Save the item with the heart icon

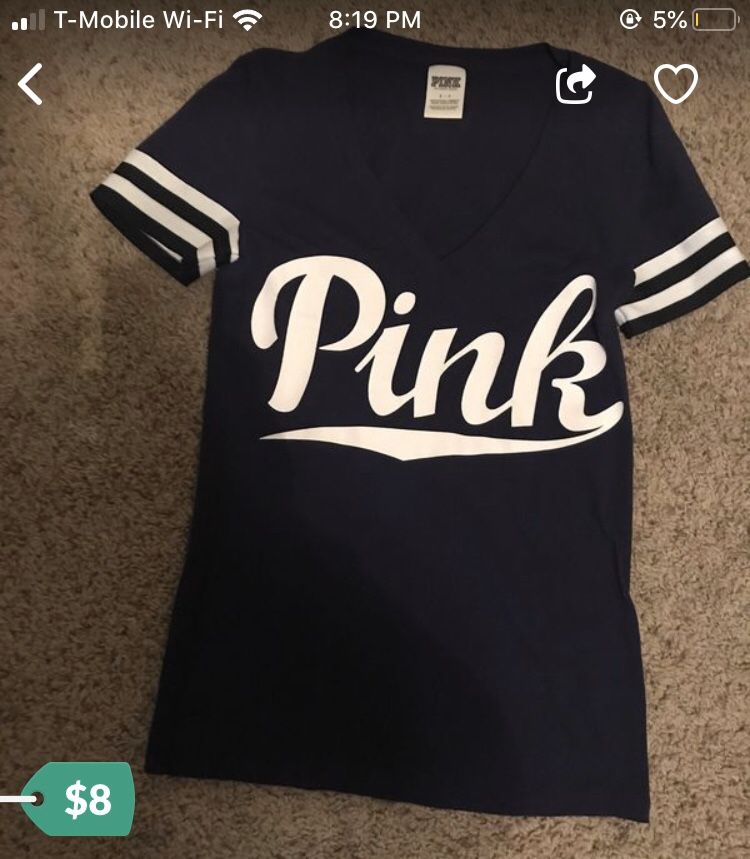[x=675, y=84]
